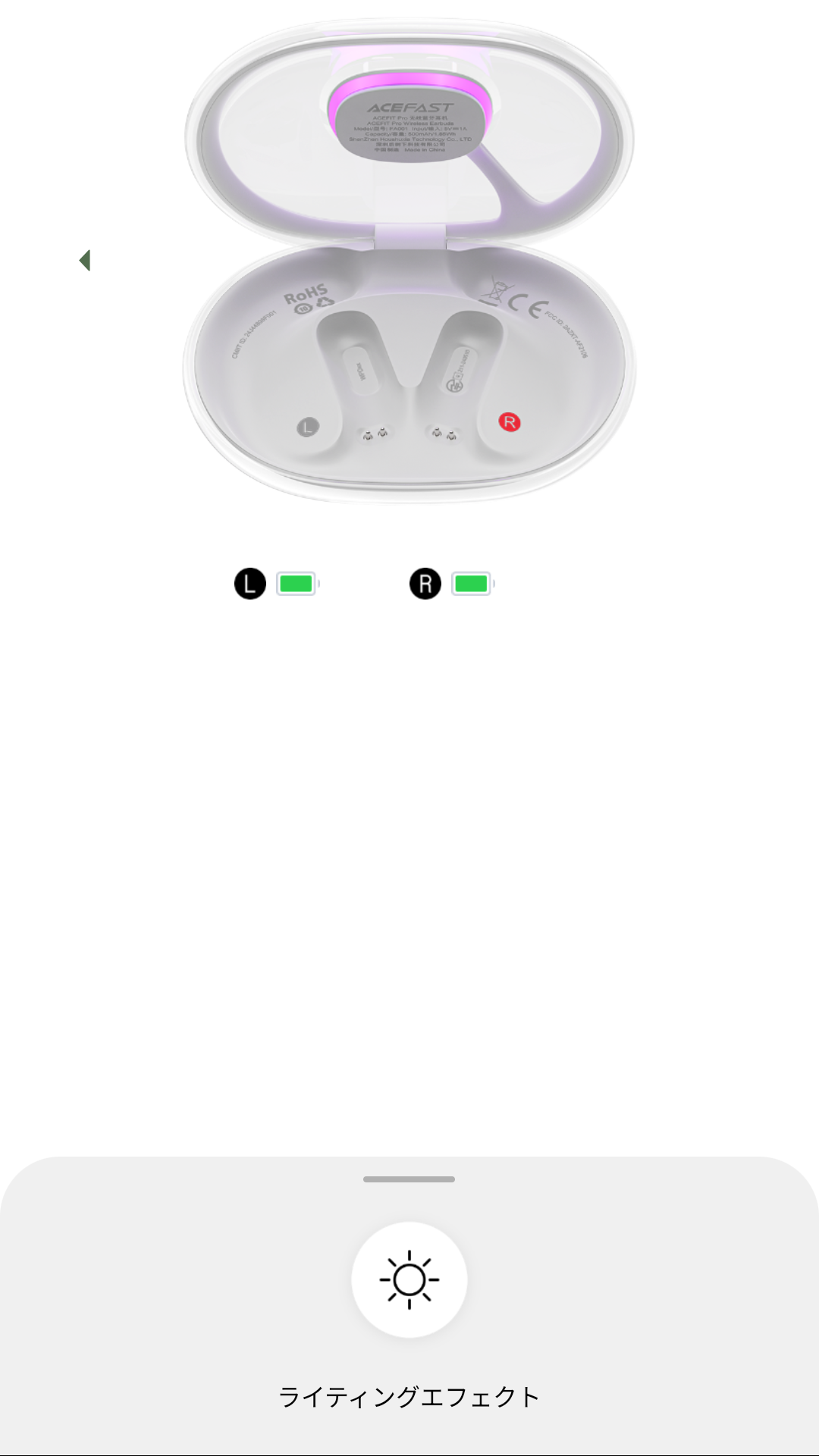Viewport: 819px width, 1456px height.
Task: Go back using the left arrow
Action: [85, 260]
